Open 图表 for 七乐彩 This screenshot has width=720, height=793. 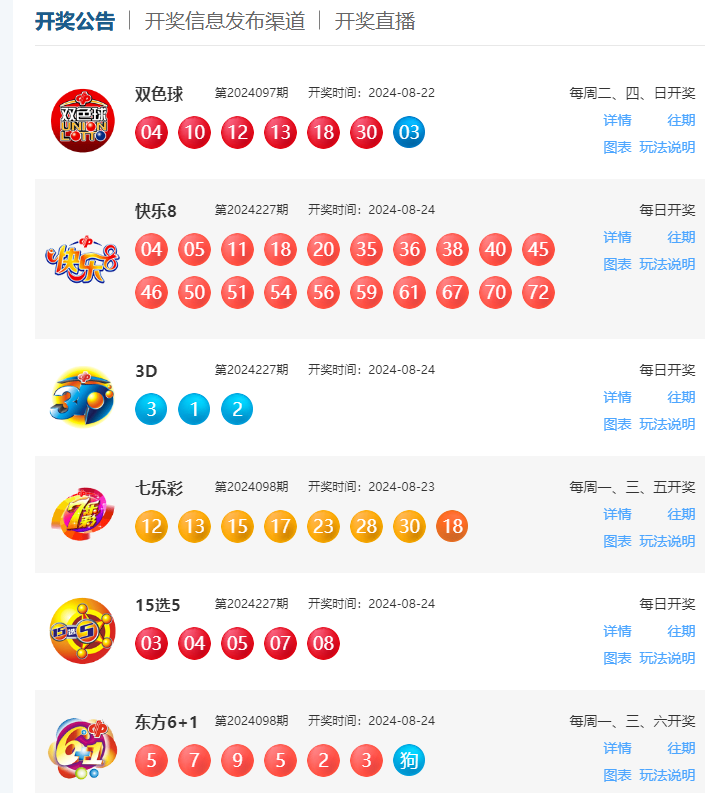pos(617,541)
